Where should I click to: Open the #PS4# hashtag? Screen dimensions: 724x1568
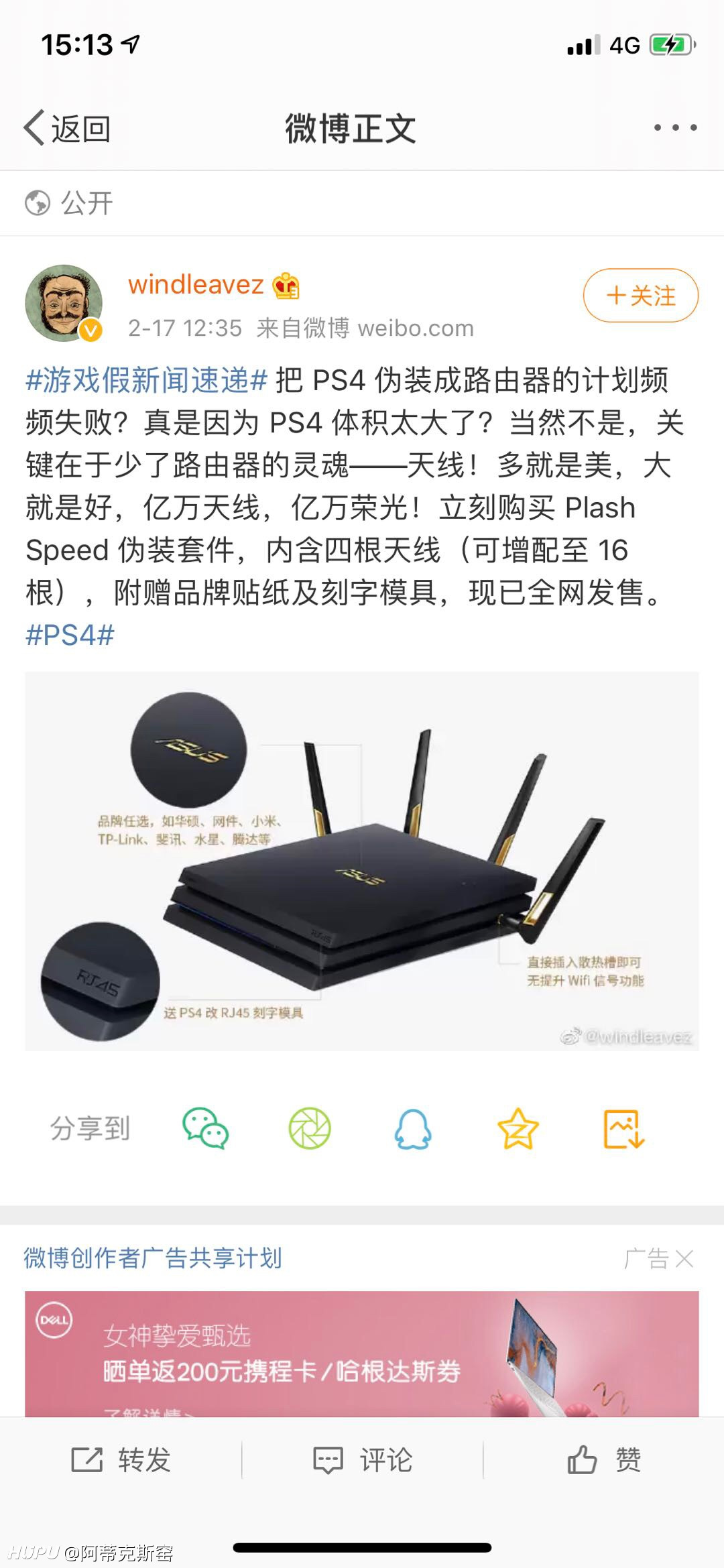coord(70,635)
